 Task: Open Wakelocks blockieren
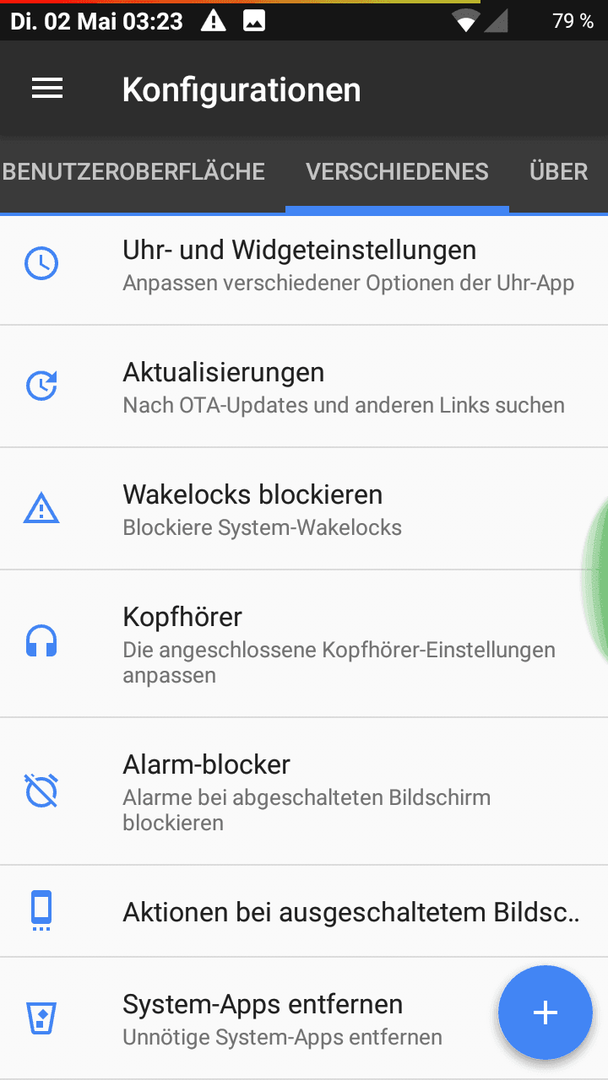[304, 509]
